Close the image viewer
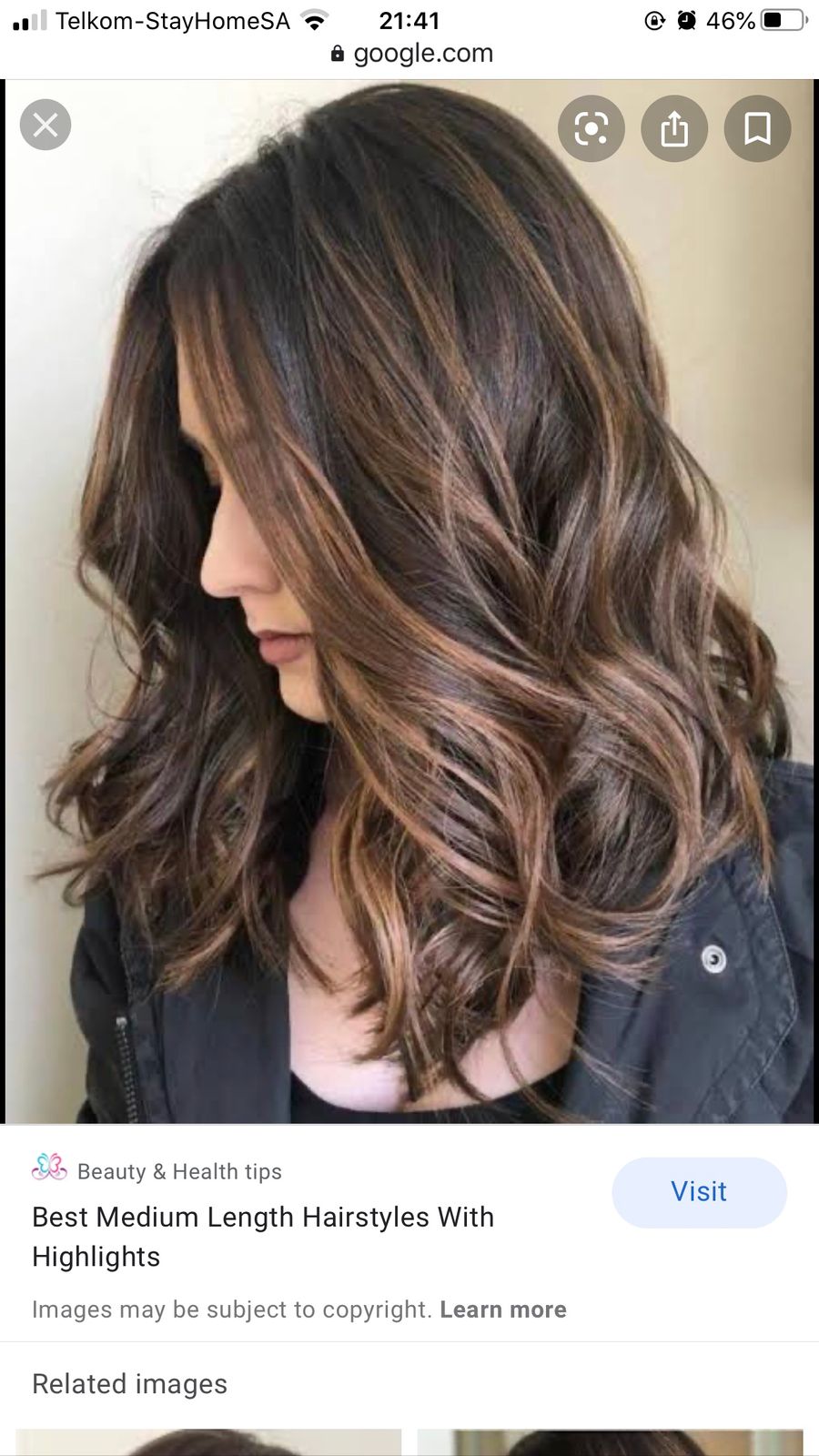 pyautogui.click(x=45, y=125)
